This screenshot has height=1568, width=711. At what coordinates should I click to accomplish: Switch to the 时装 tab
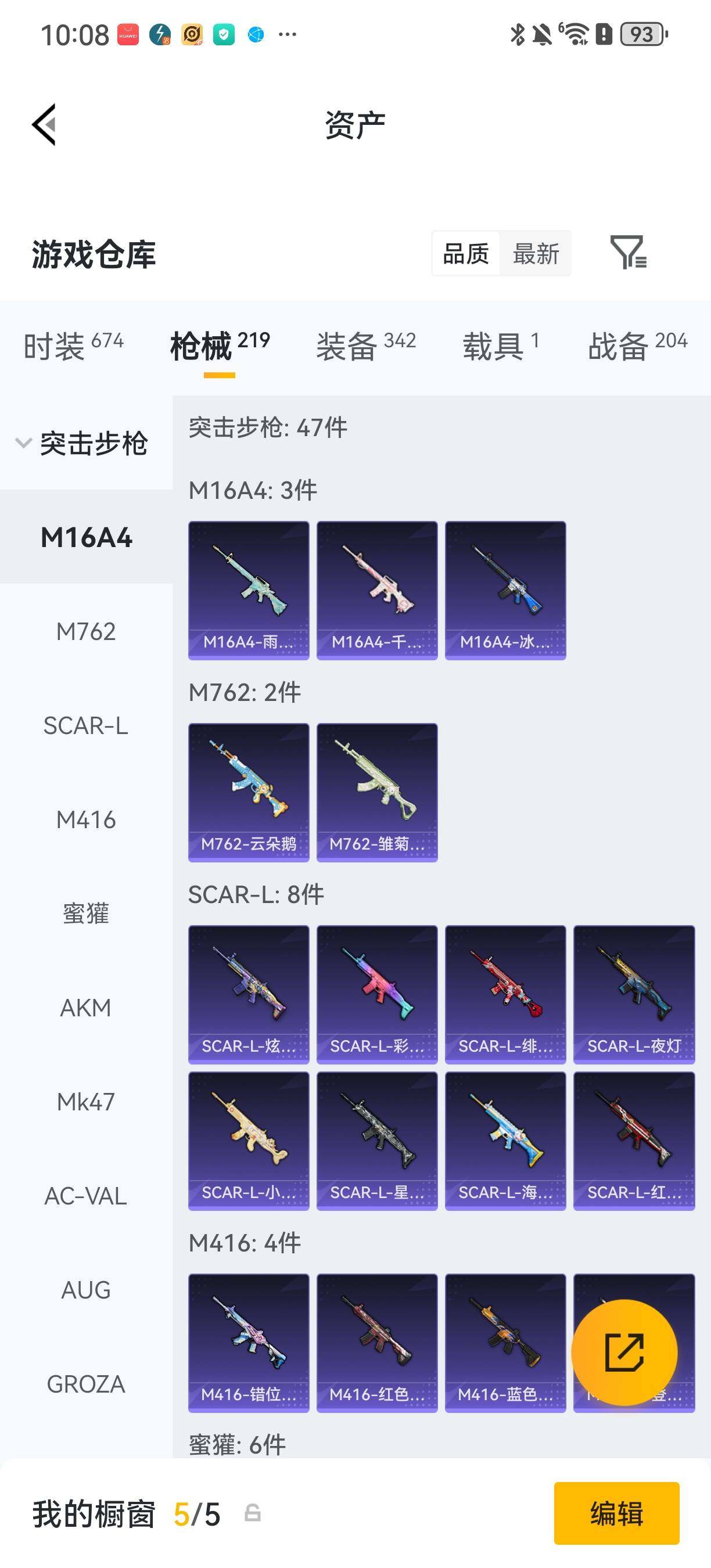73,346
